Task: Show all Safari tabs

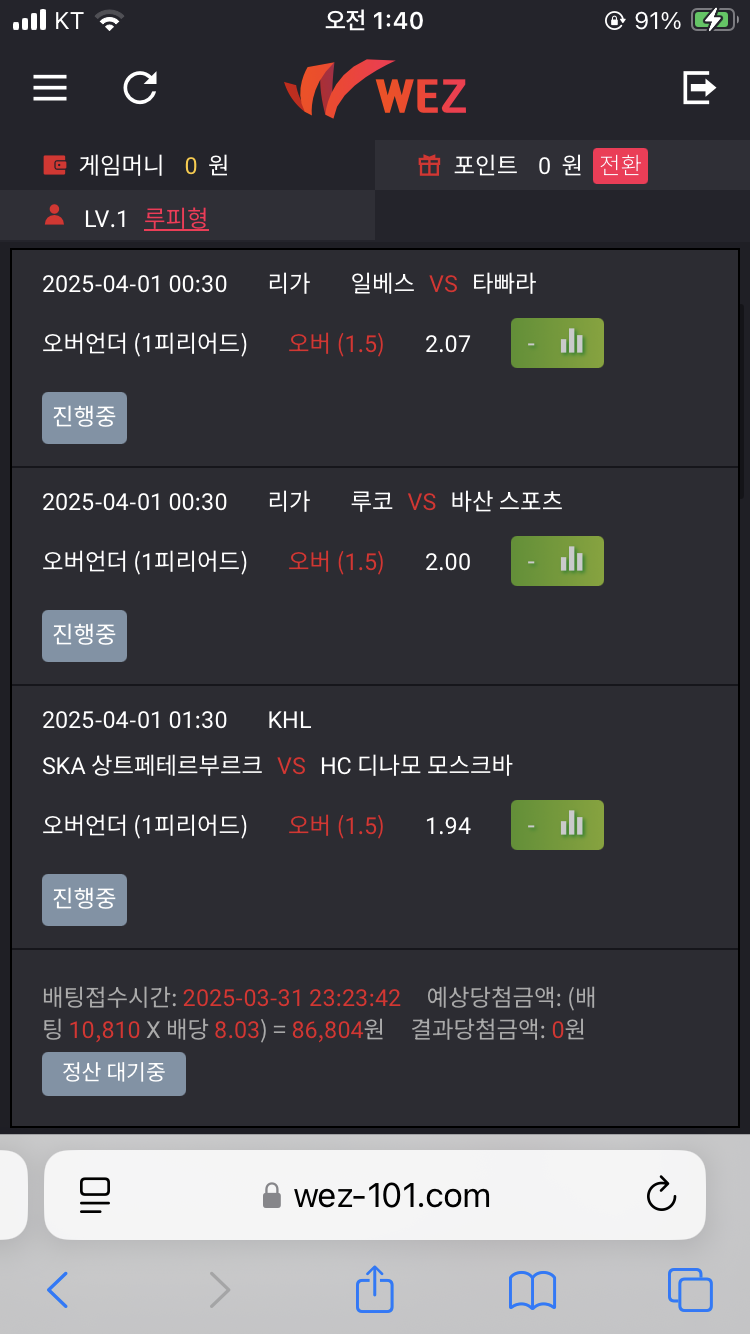Action: [690, 1290]
